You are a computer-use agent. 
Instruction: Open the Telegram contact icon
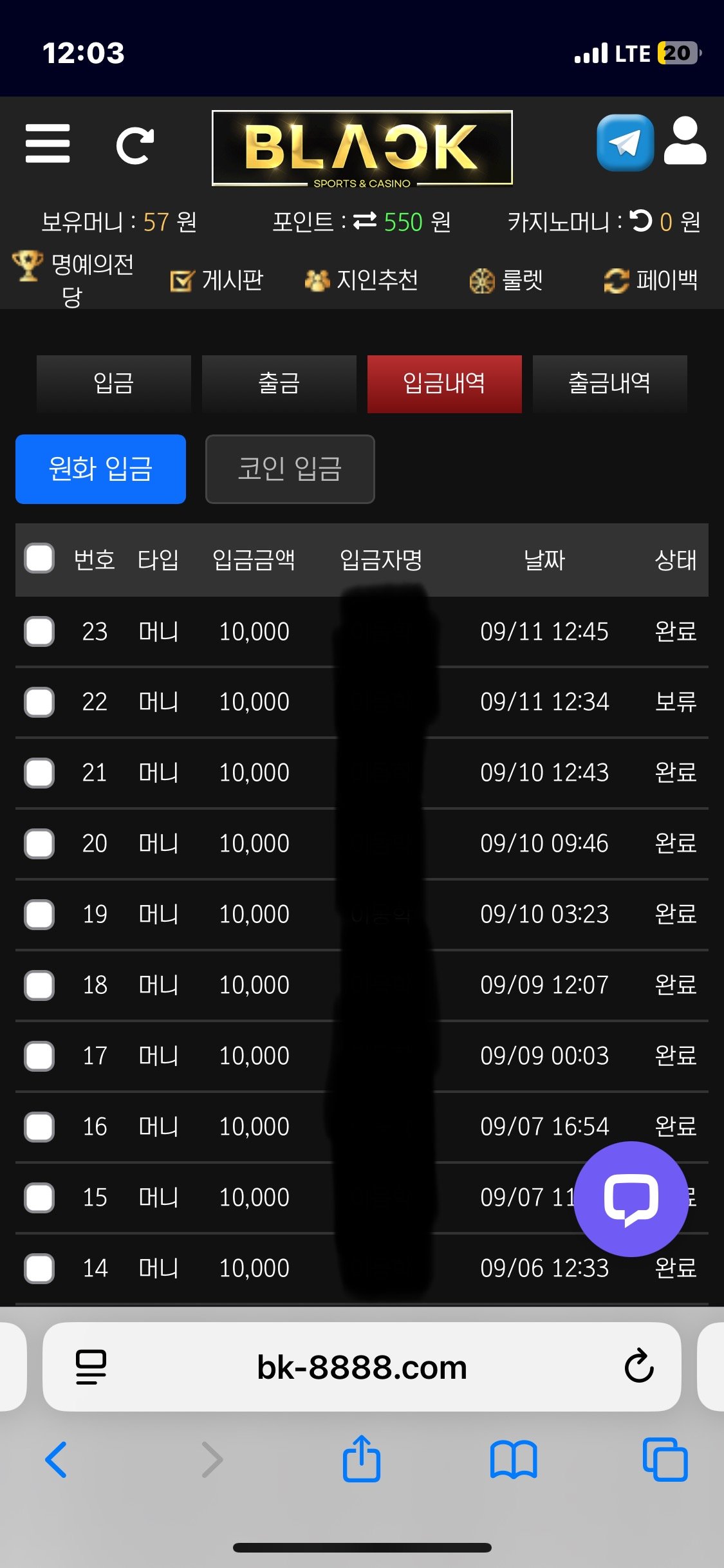(625, 143)
